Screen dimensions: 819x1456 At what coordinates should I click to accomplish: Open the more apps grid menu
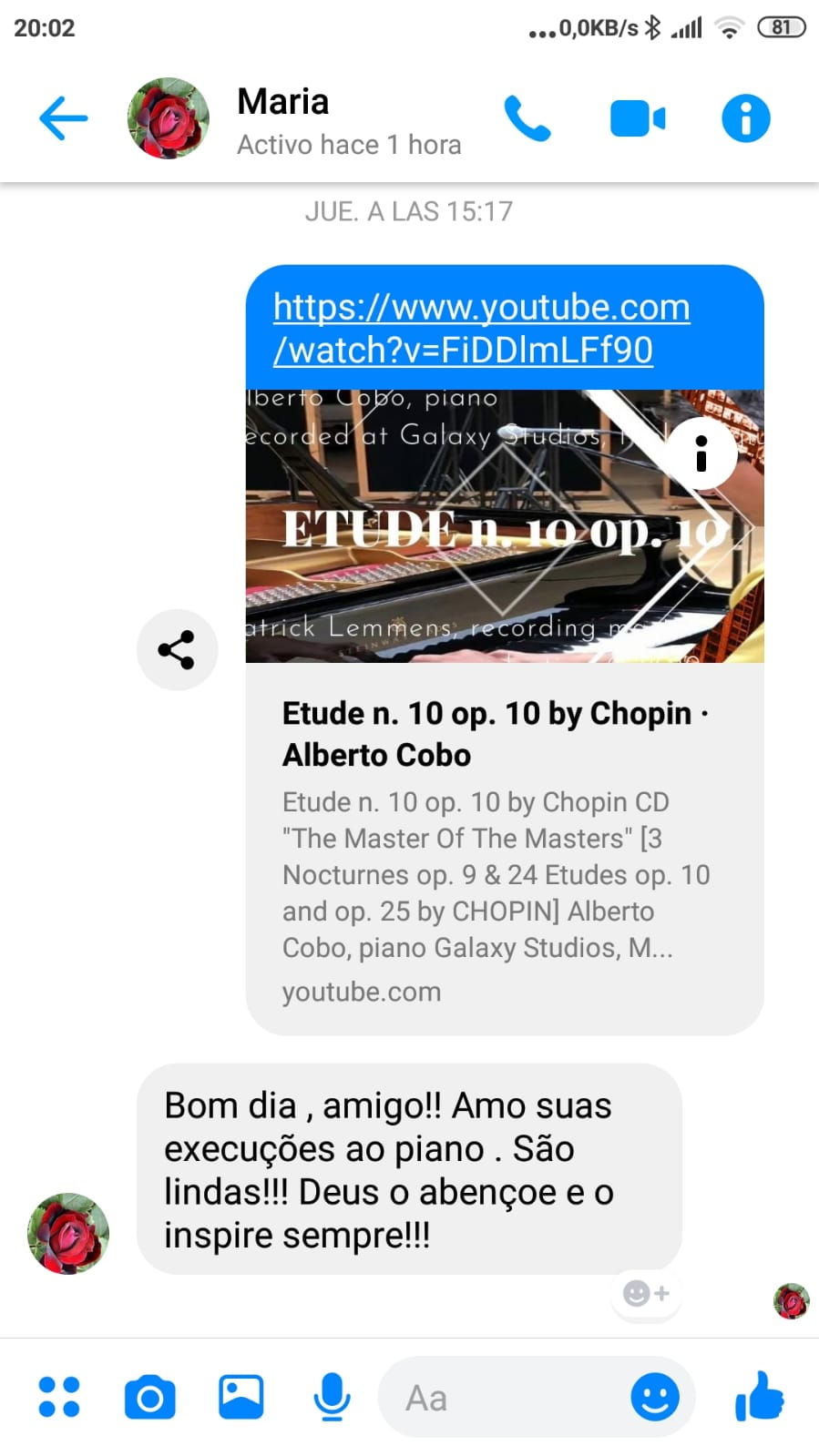pyautogui.click(x=59, y=1397)
